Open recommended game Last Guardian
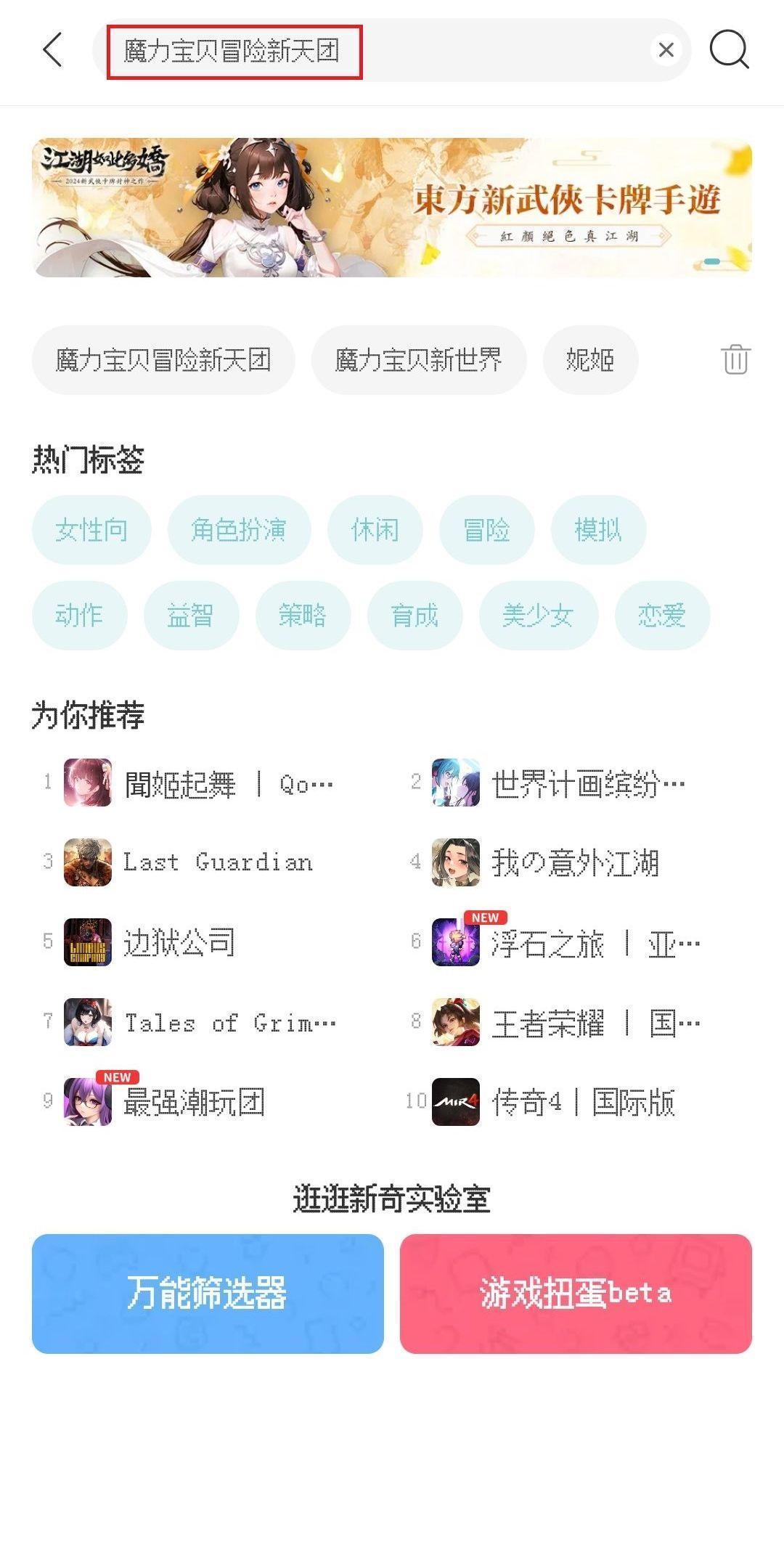This screenshot has width=784, height=1568. (218, 862)
